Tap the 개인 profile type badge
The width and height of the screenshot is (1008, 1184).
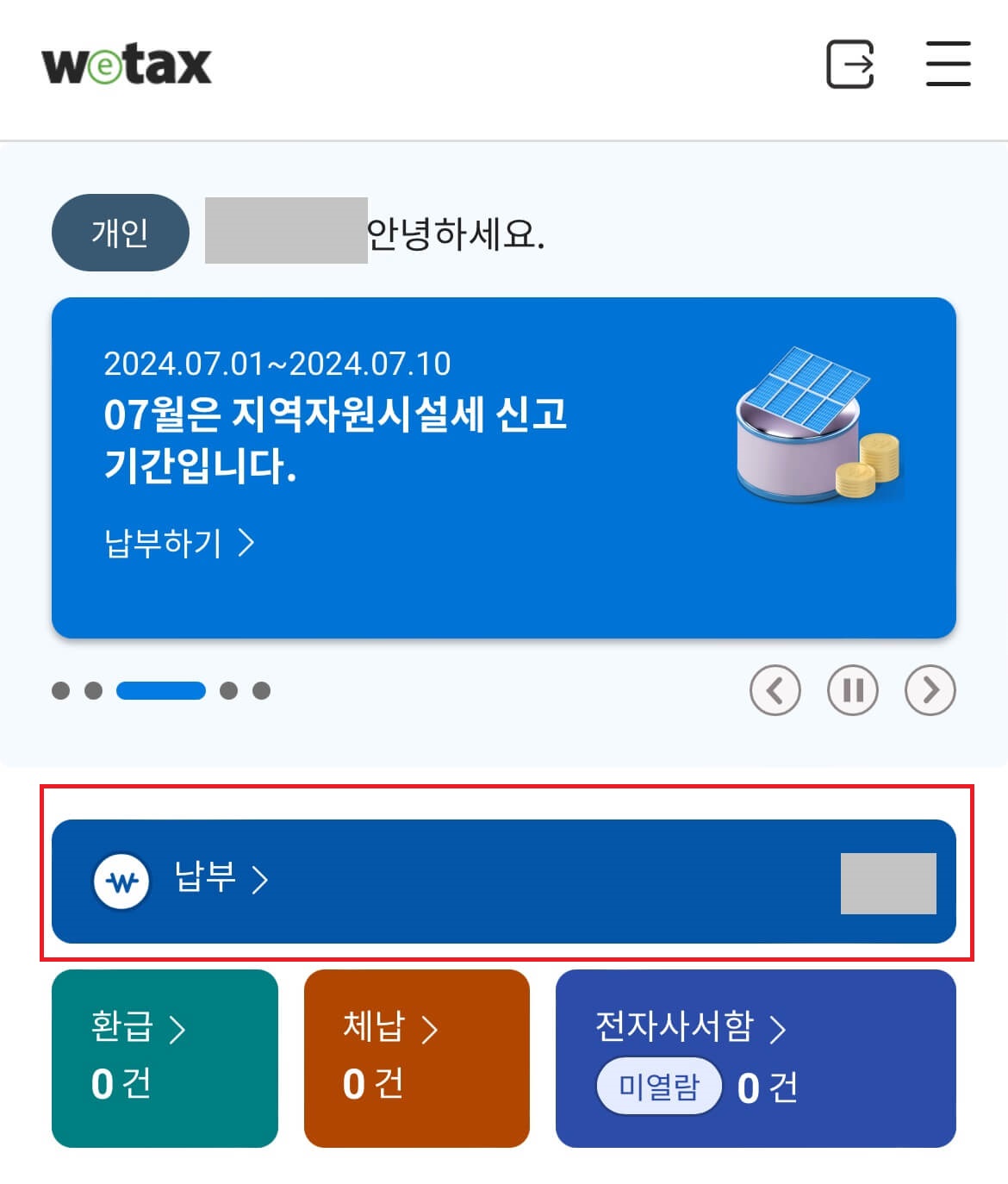pyautogui.click(x=120, y=232)
